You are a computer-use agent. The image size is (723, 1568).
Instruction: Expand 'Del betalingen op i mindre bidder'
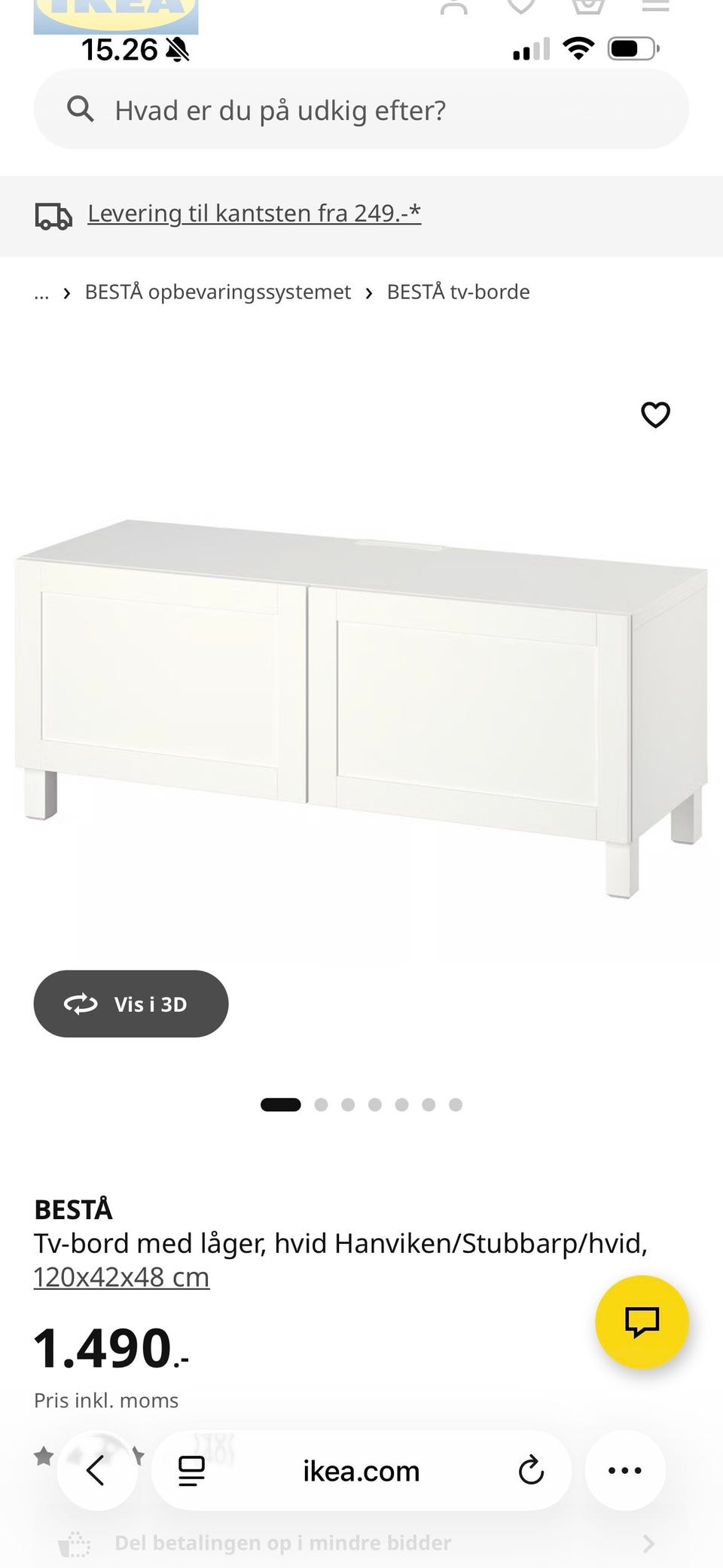tap(361, 1542)
